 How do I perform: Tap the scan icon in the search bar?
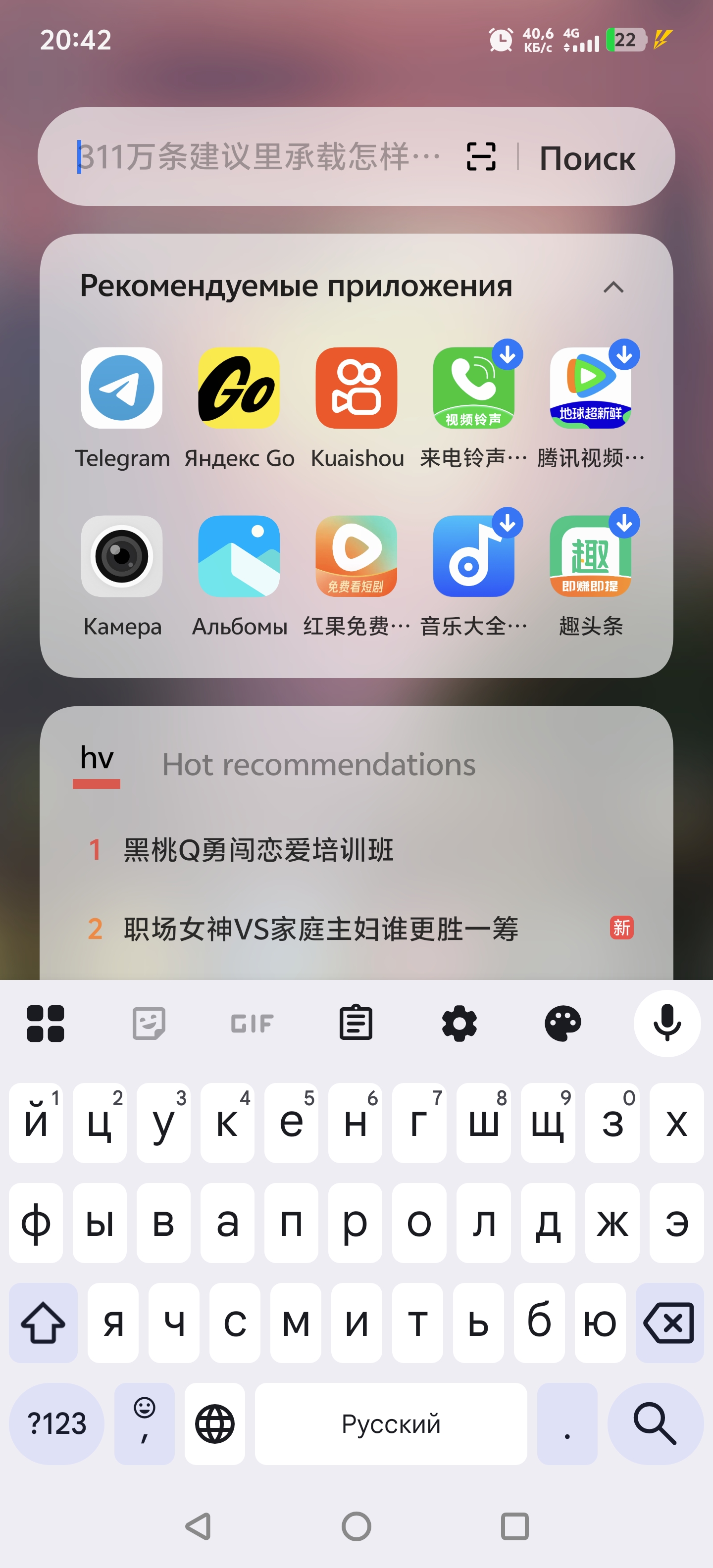(480, 156)
